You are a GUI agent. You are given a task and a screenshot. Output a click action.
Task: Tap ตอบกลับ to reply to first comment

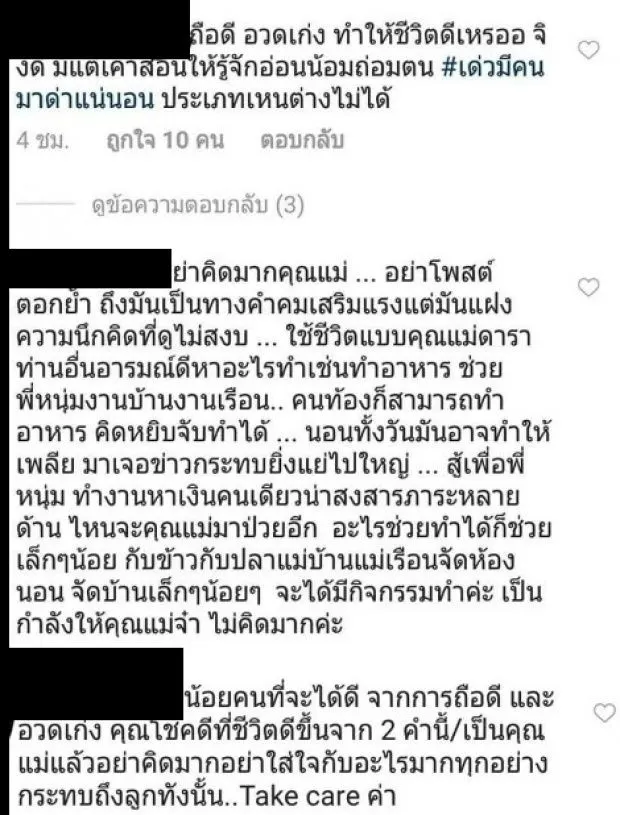[301, 141]
